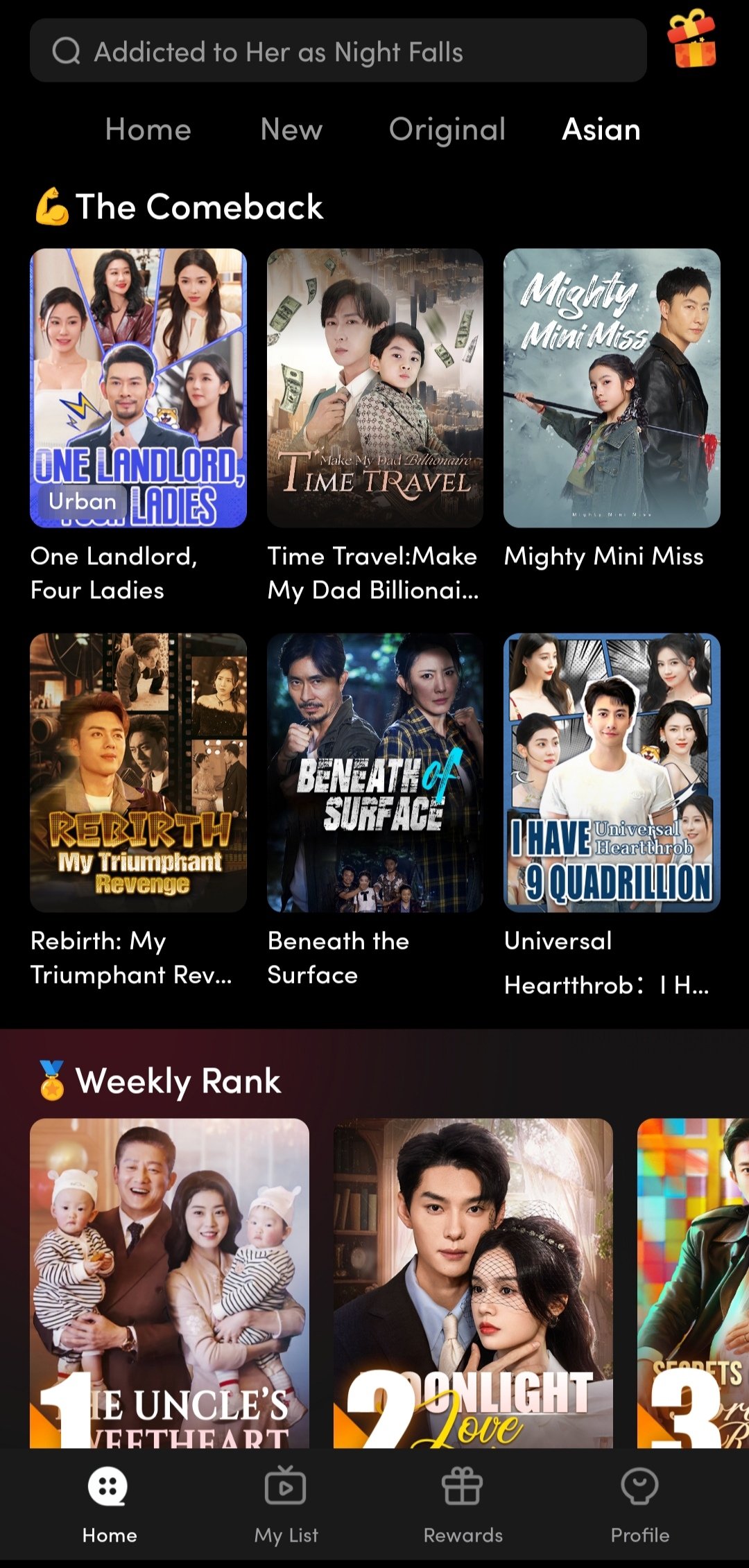The height and width of the screenshot is (1568, 749).
Task: Open the Universal Heartthrob drama
Action: pos(612,772)
